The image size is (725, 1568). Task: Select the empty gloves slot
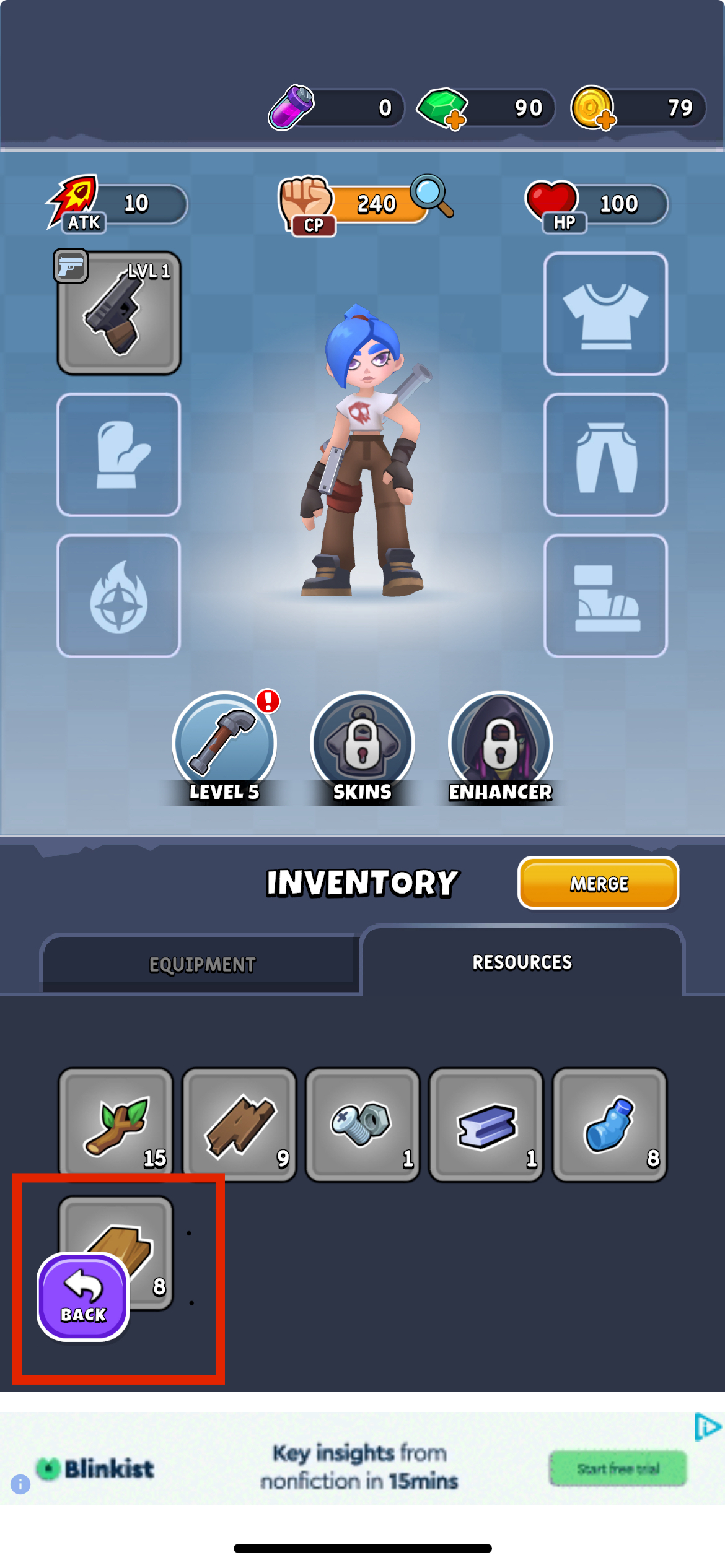119,455
